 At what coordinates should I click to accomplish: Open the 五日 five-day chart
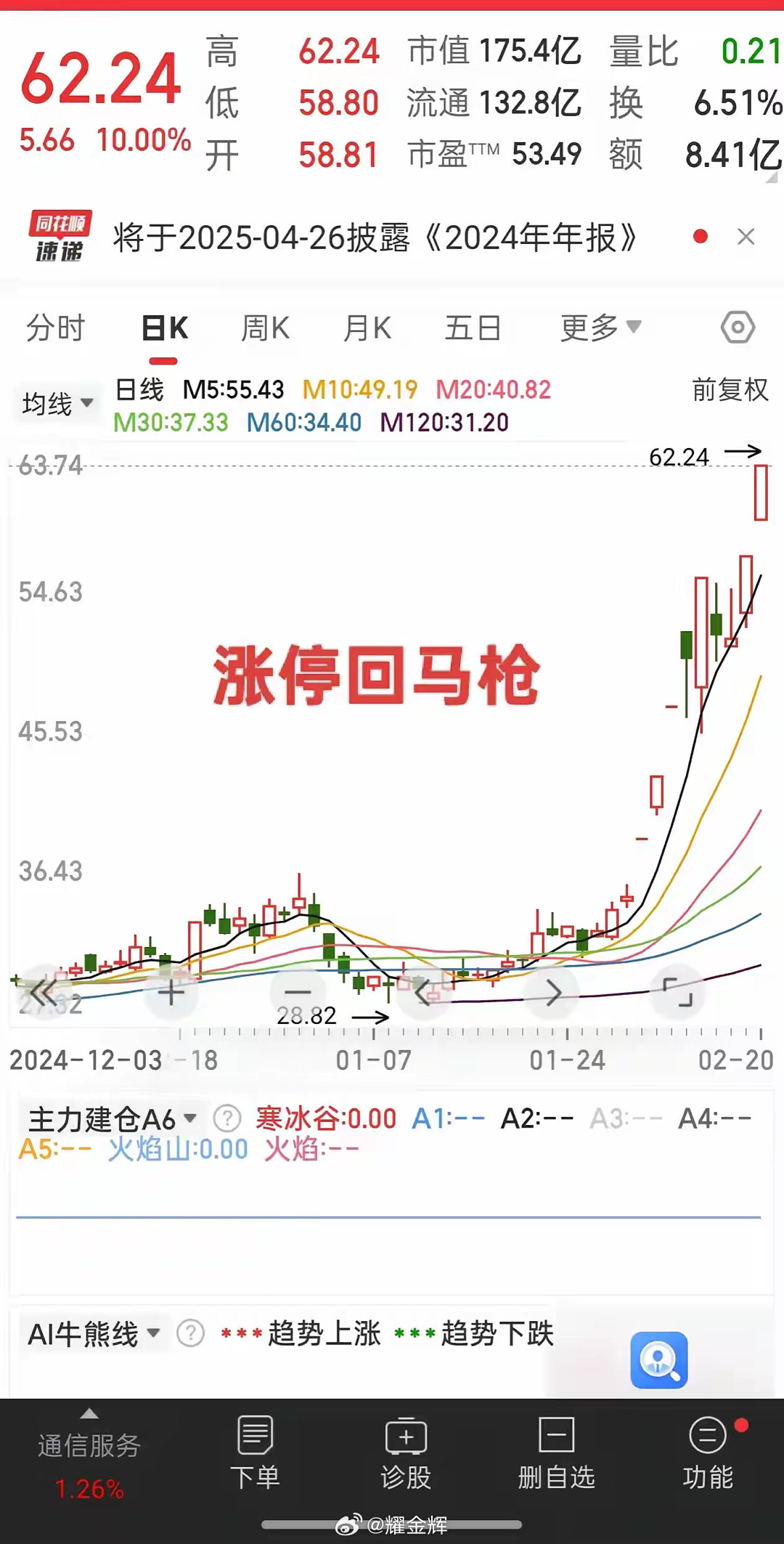tap(473, 328)
